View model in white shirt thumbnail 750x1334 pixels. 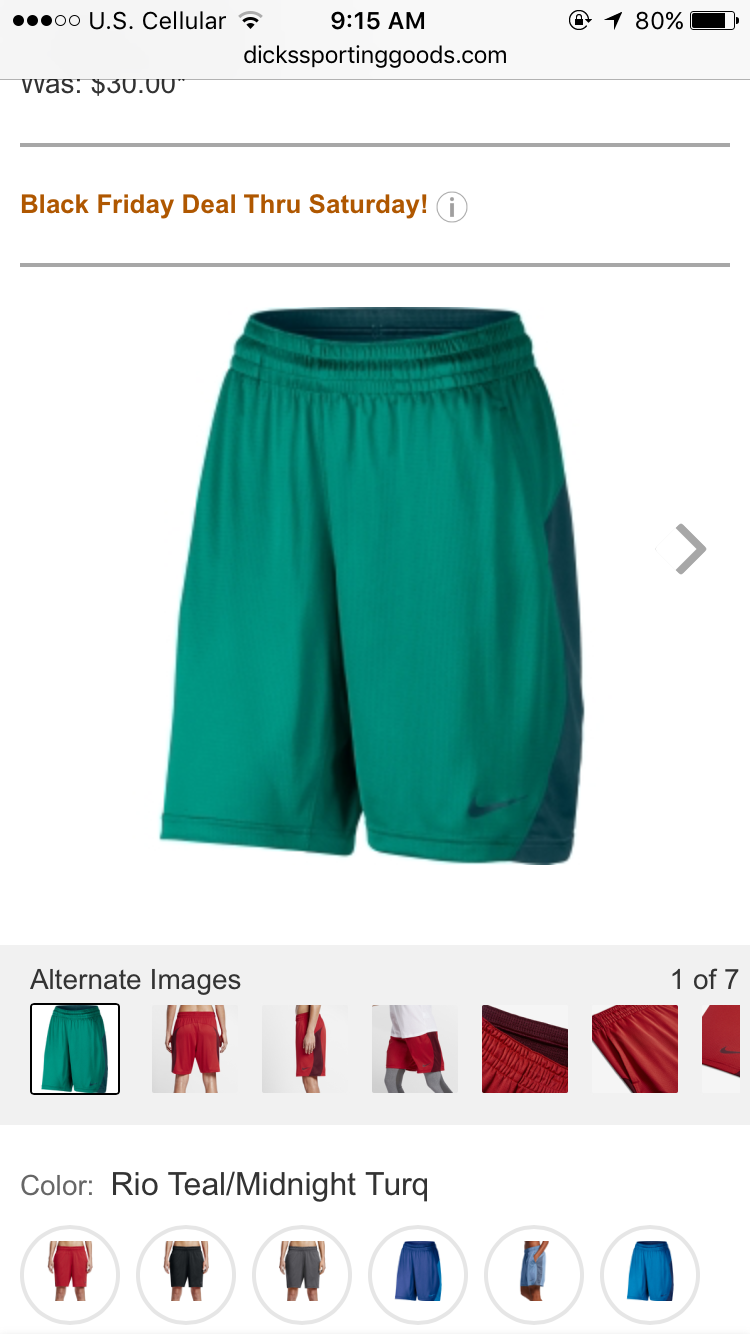pyautogui.click(x=414, y=1049)
